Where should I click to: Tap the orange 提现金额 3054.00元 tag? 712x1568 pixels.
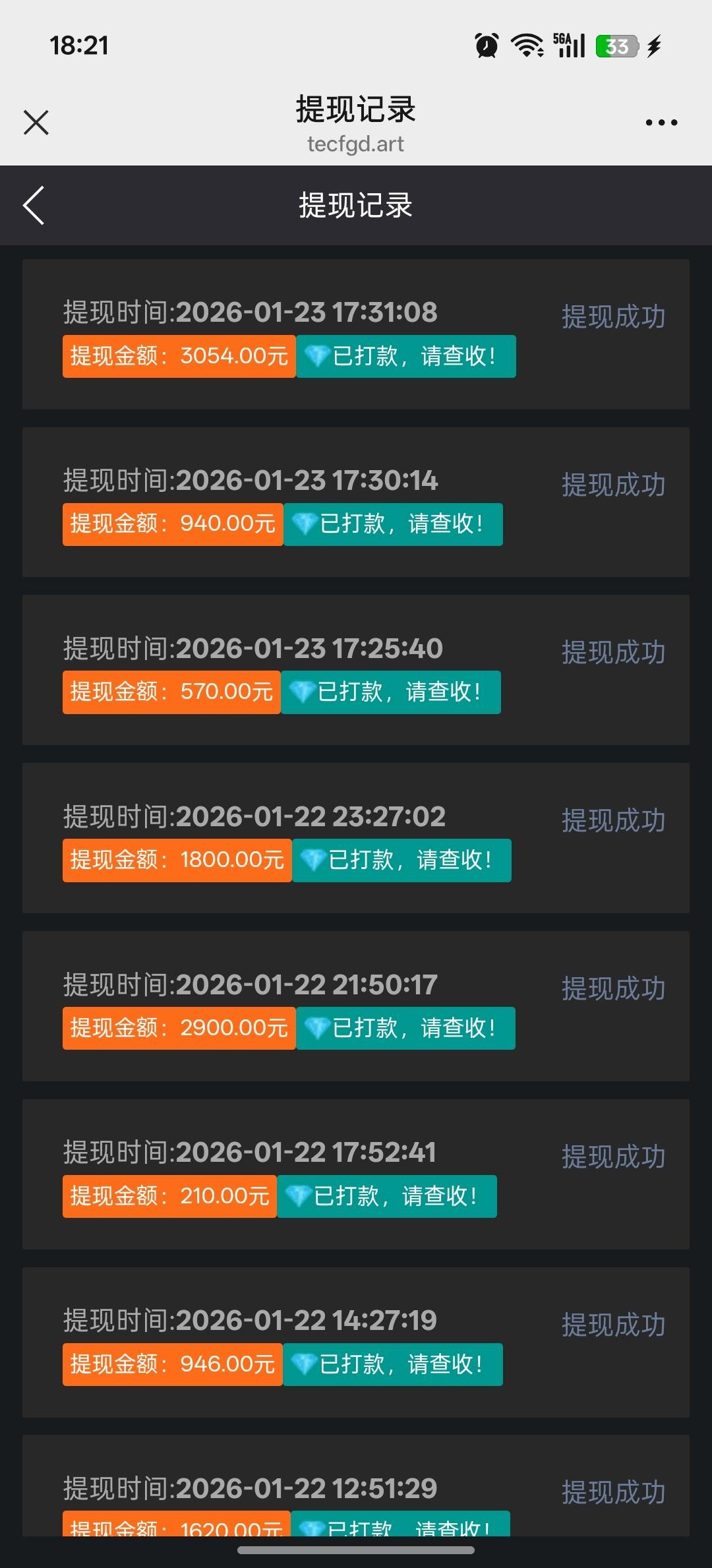[178, 356]
